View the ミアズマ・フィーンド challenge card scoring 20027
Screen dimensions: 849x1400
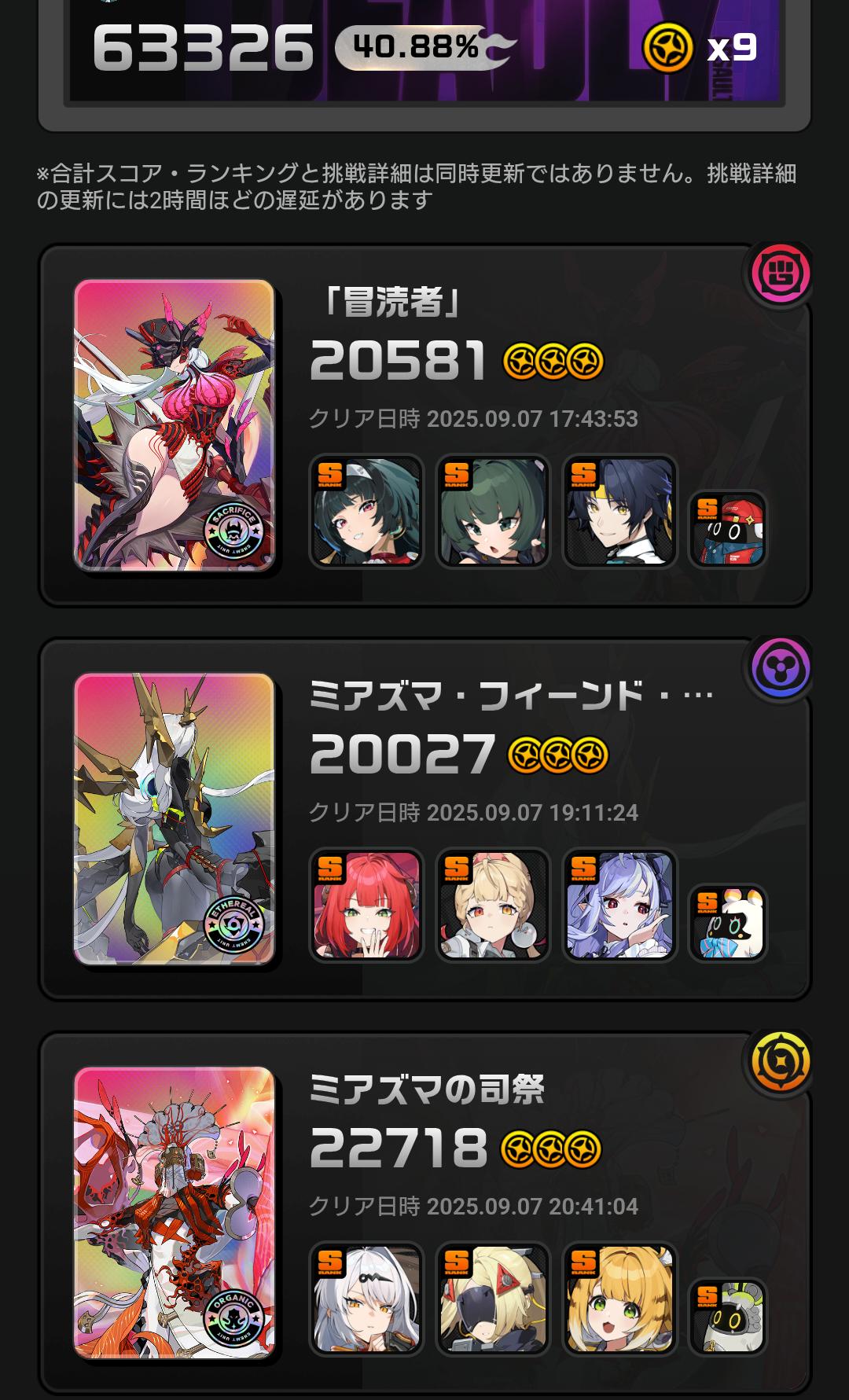424,819
